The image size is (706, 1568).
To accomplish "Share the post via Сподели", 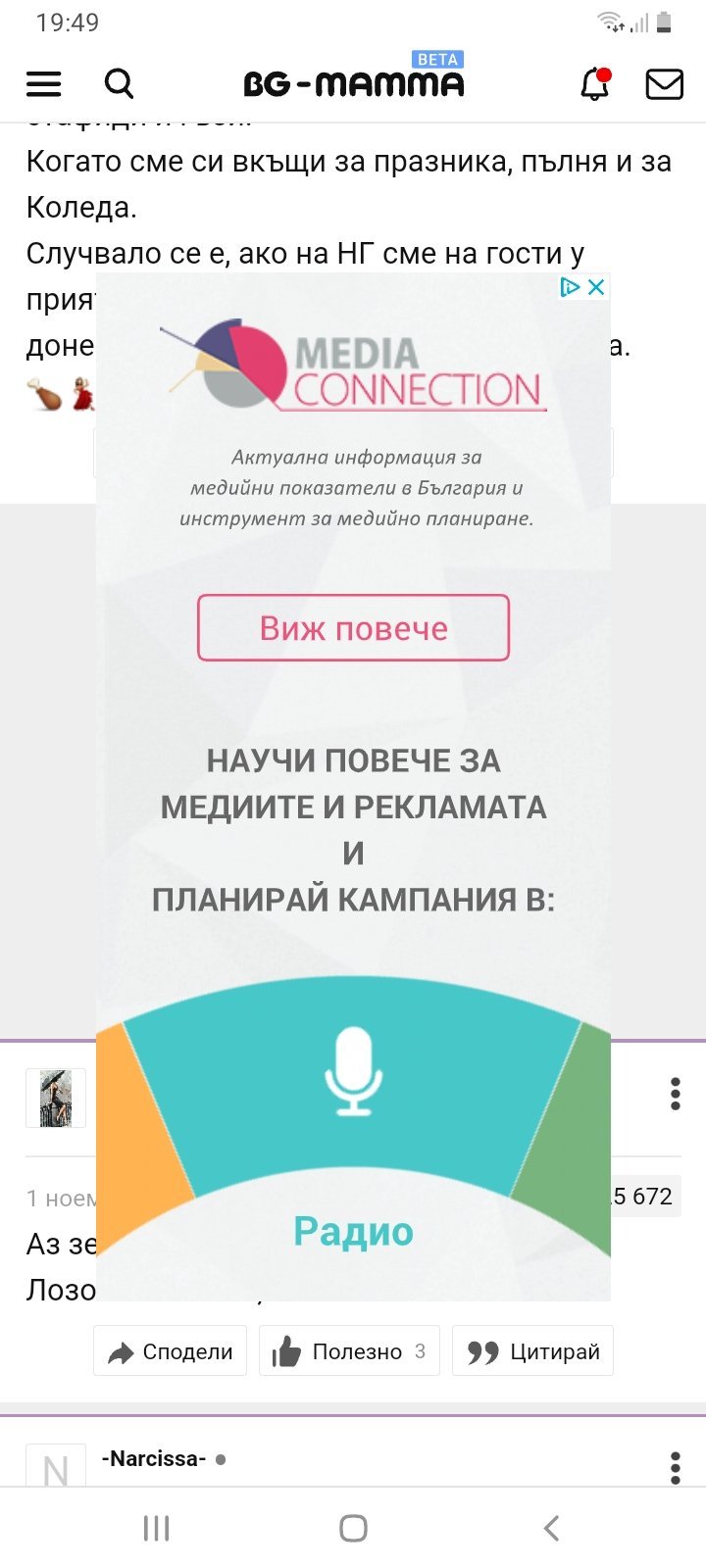I will [x=171, y=1351].
